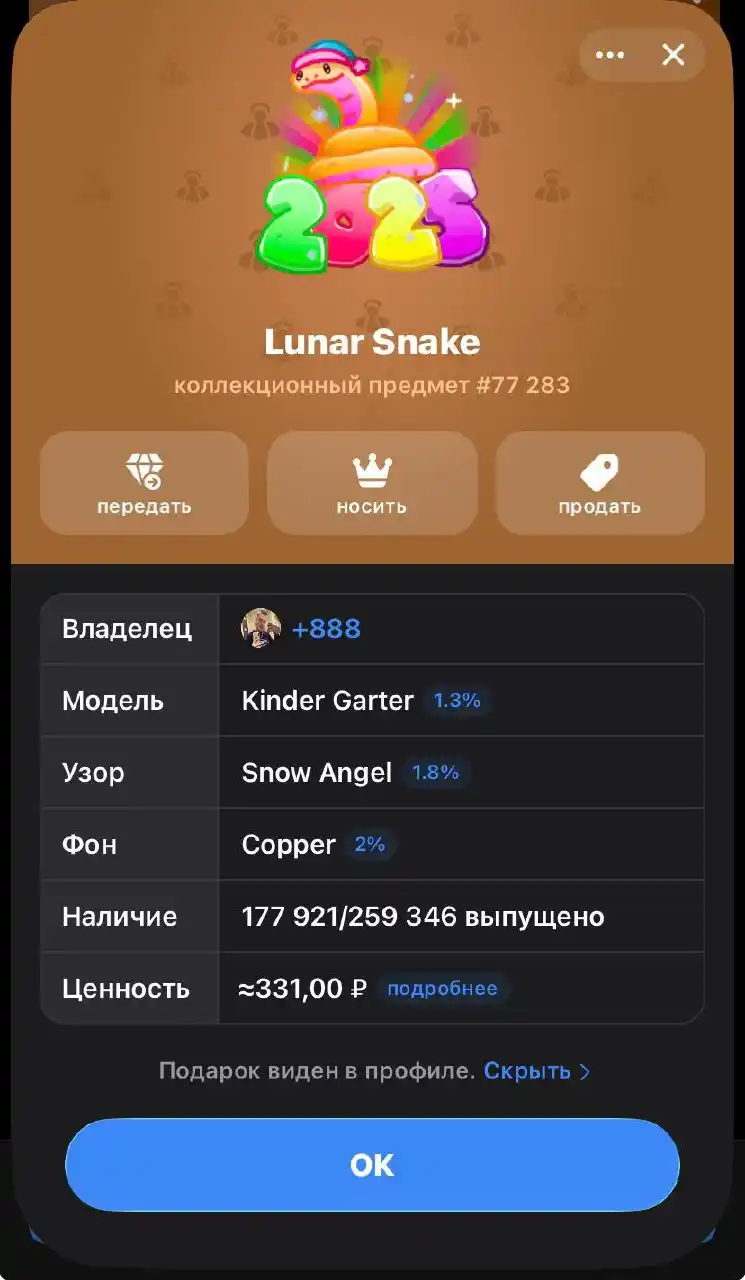
Task: Tap the передать transfer button
Action: click(x=144, y=483)
